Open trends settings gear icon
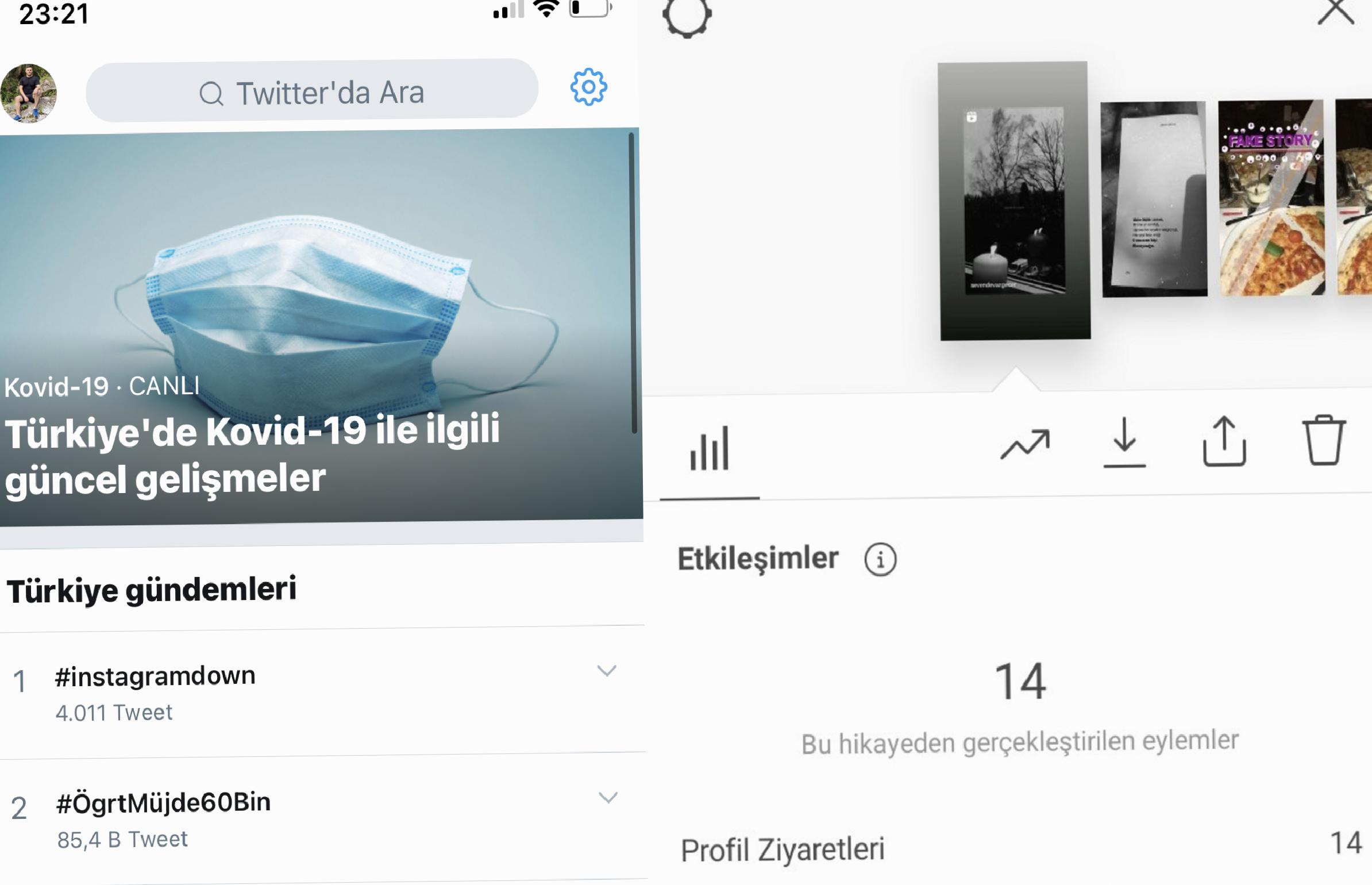Viewport: 1372px width, 885px height. click(x=588, y=87)
